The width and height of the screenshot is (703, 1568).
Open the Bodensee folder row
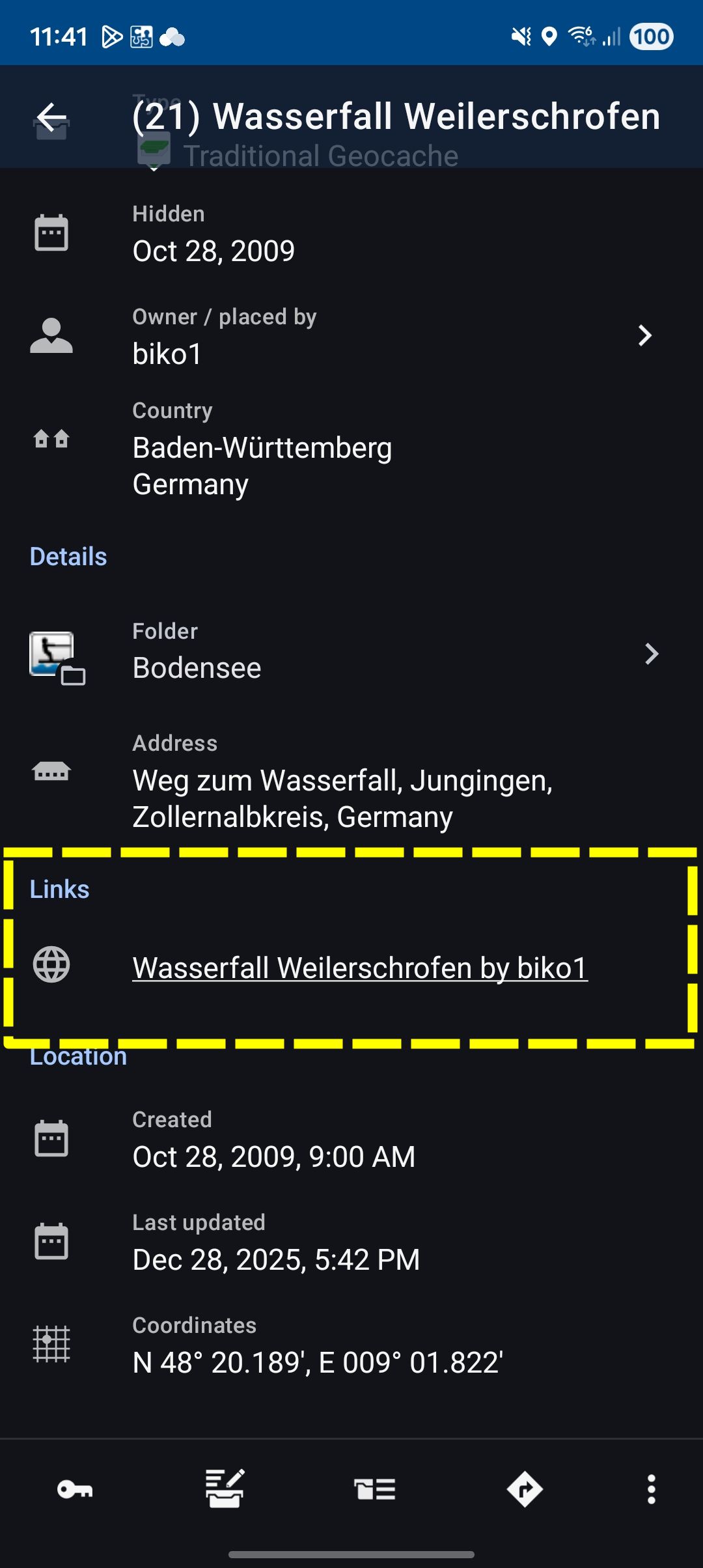(x=351, y=653)
